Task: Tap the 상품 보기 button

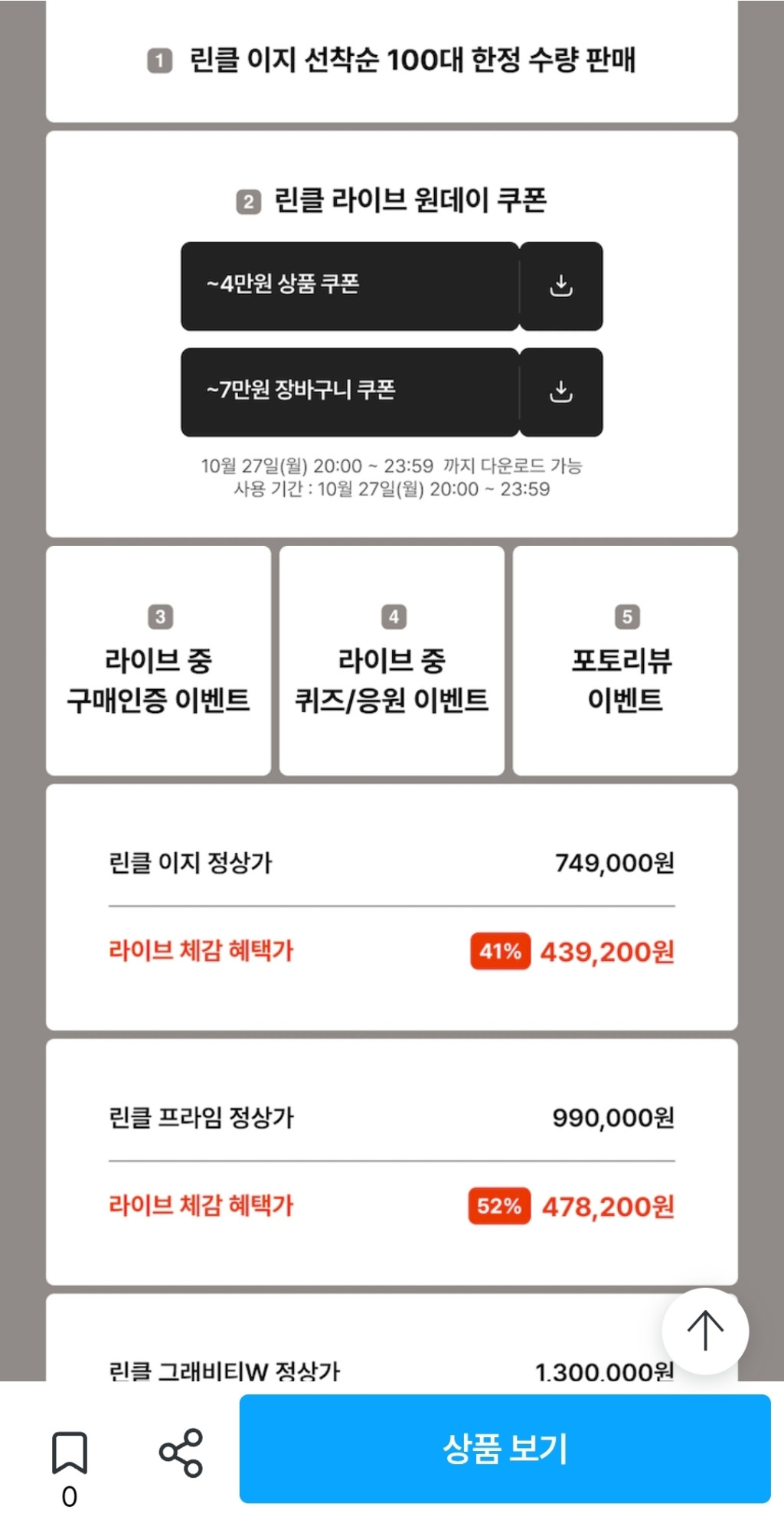Action: (x=505, y=1449)
